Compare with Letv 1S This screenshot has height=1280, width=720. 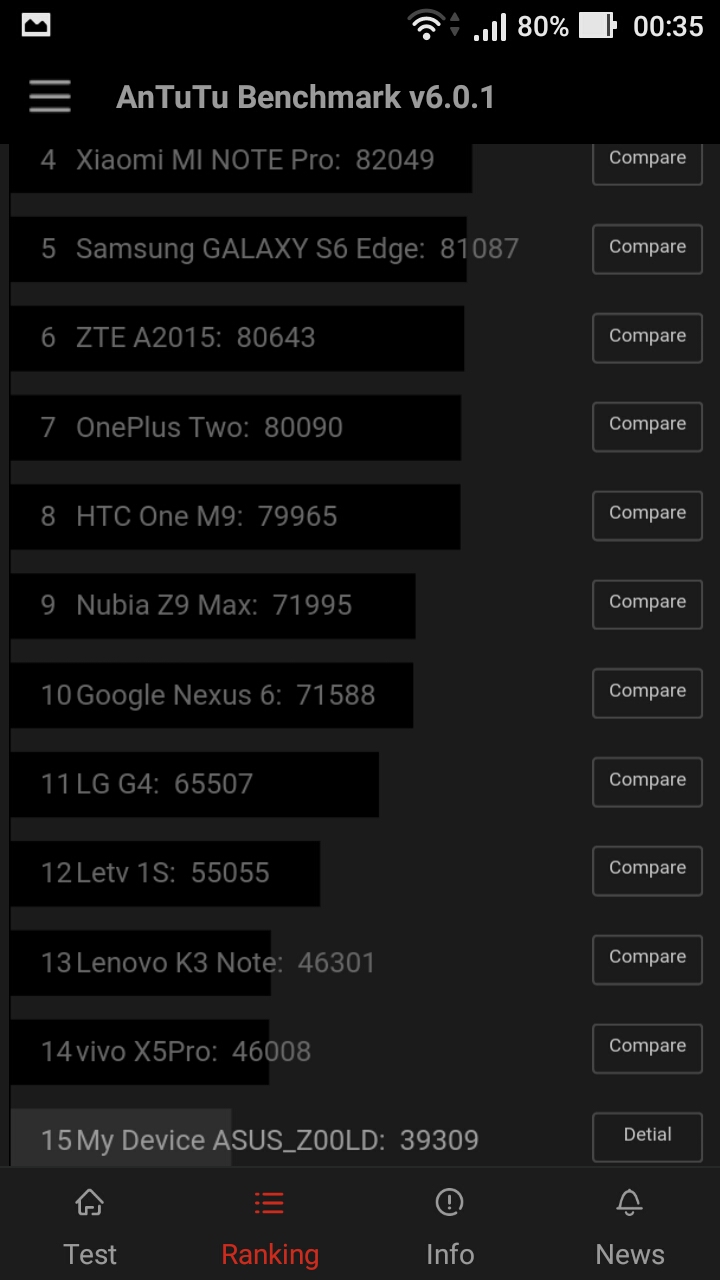pyautogui.click(x=647, y=869)
